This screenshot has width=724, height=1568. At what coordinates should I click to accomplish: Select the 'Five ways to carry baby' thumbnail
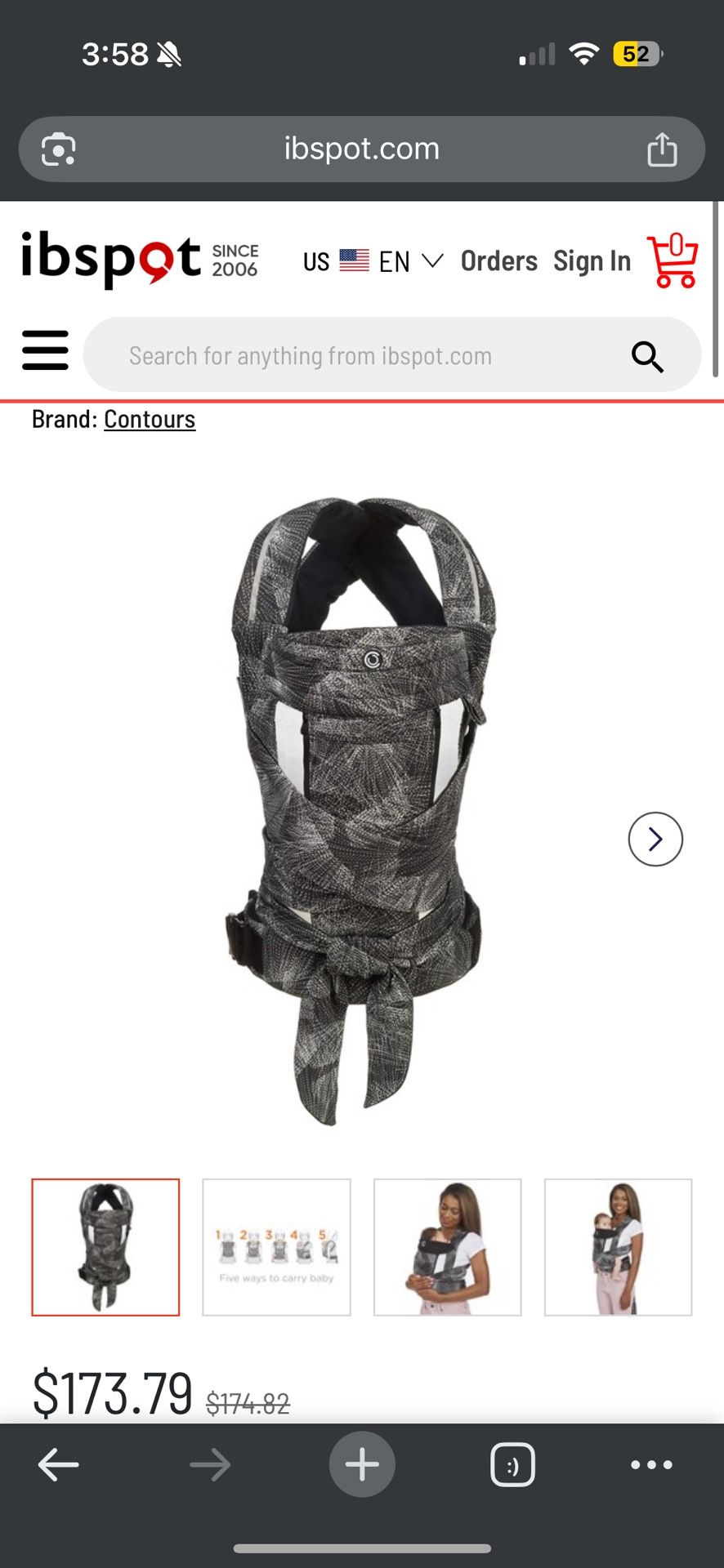(276, 1246)
